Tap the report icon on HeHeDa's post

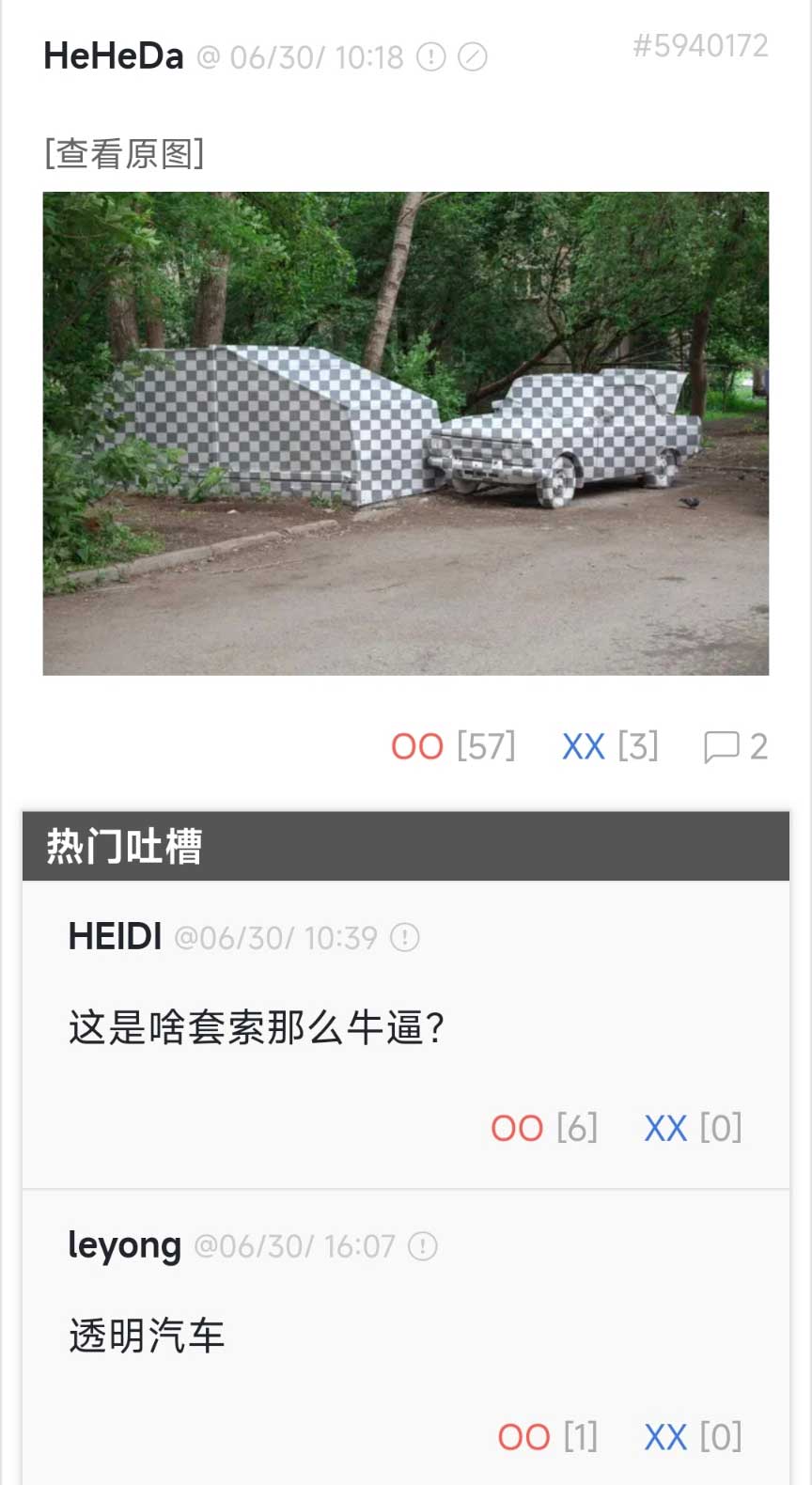pos(430,57)
